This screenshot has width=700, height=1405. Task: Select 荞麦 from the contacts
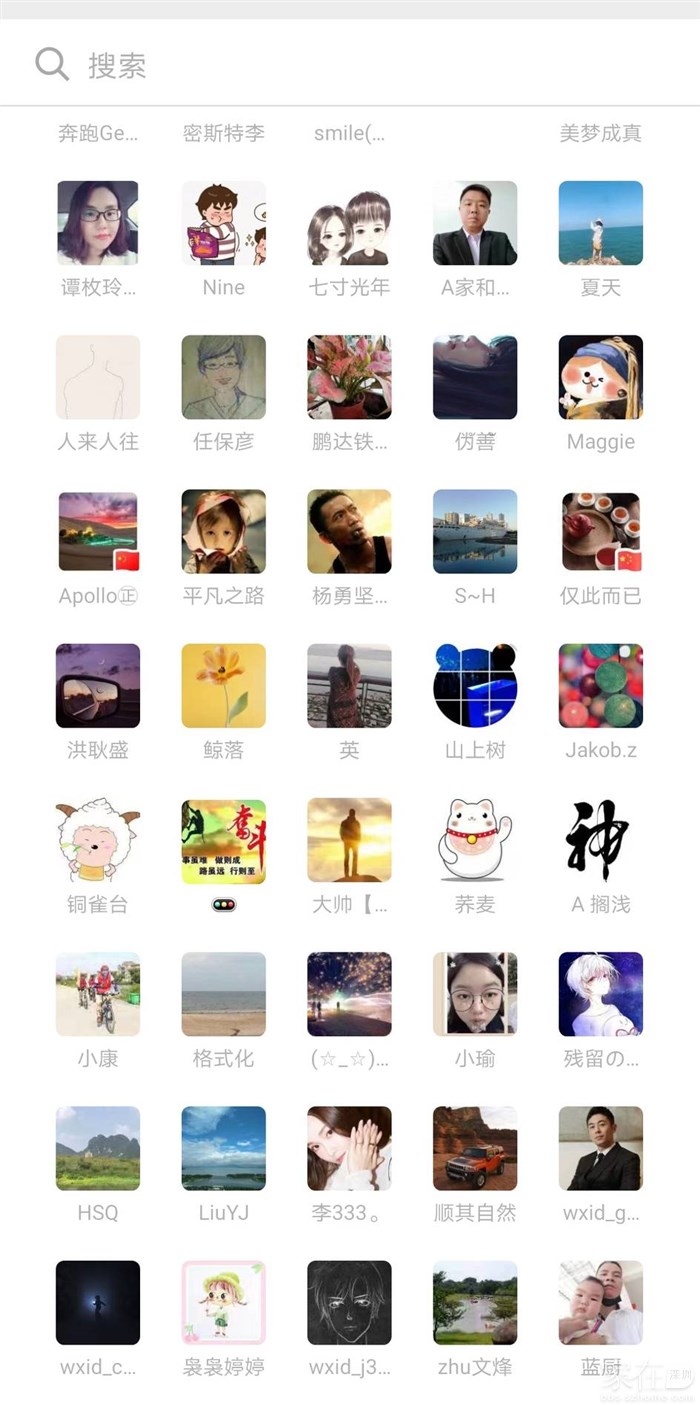[475, 840]
